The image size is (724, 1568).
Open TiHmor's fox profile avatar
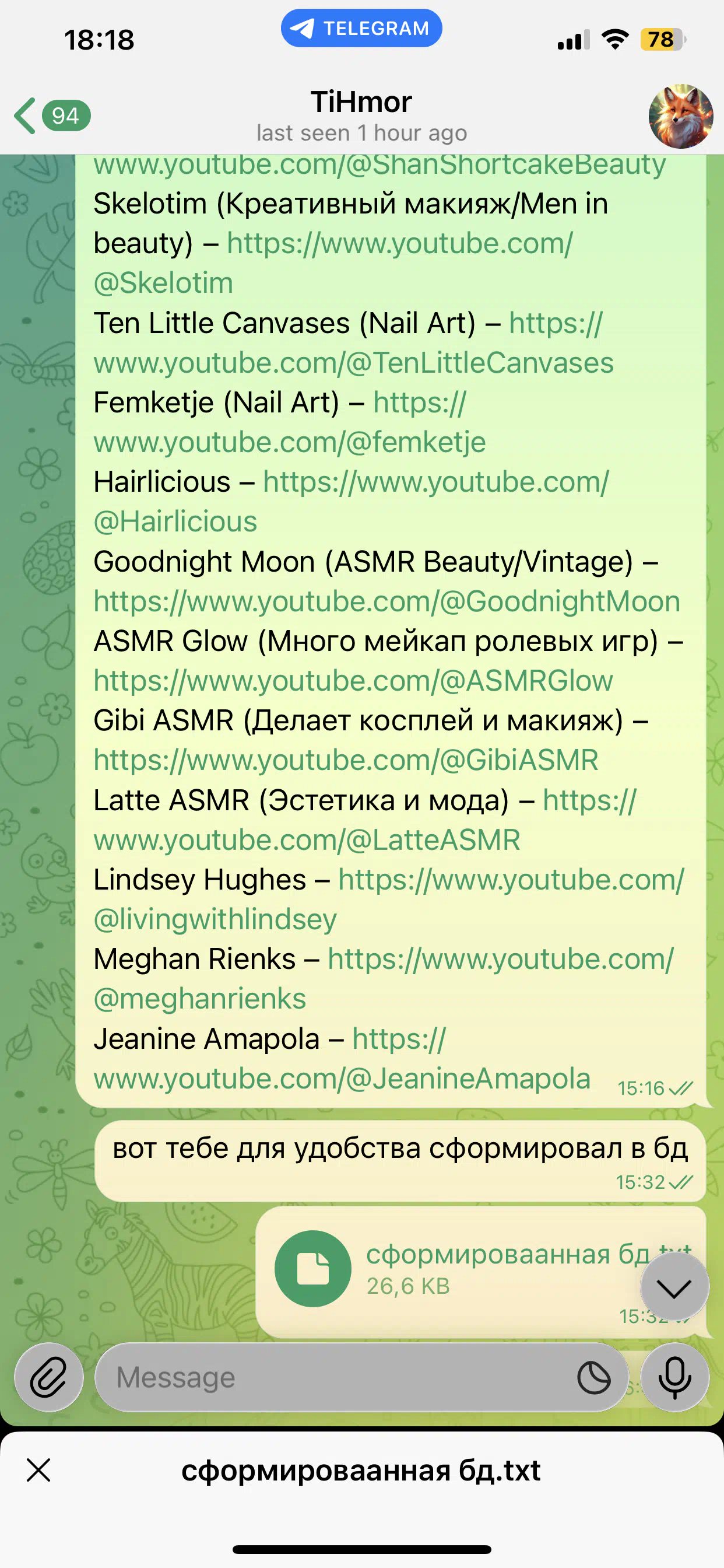click(x=680, y=116)
